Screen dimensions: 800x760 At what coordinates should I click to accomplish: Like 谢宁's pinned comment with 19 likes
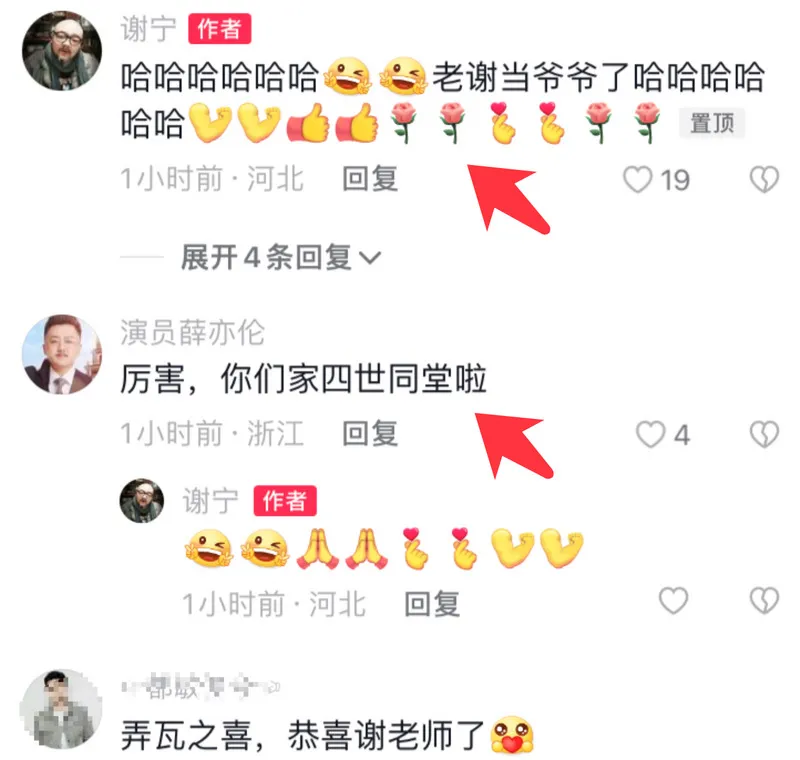(x=638, y=180)
